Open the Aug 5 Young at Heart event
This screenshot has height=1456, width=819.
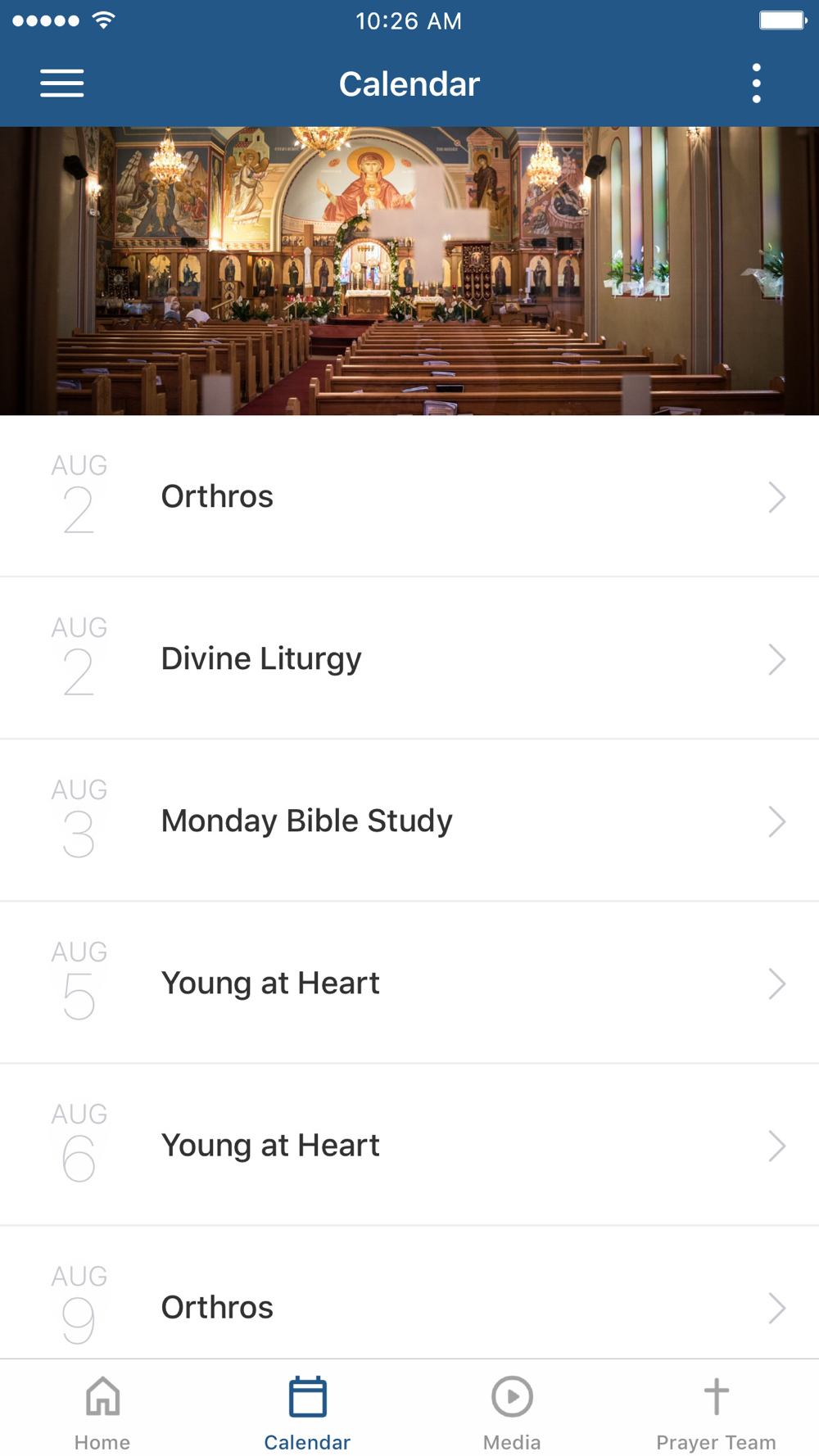(409, 983)
